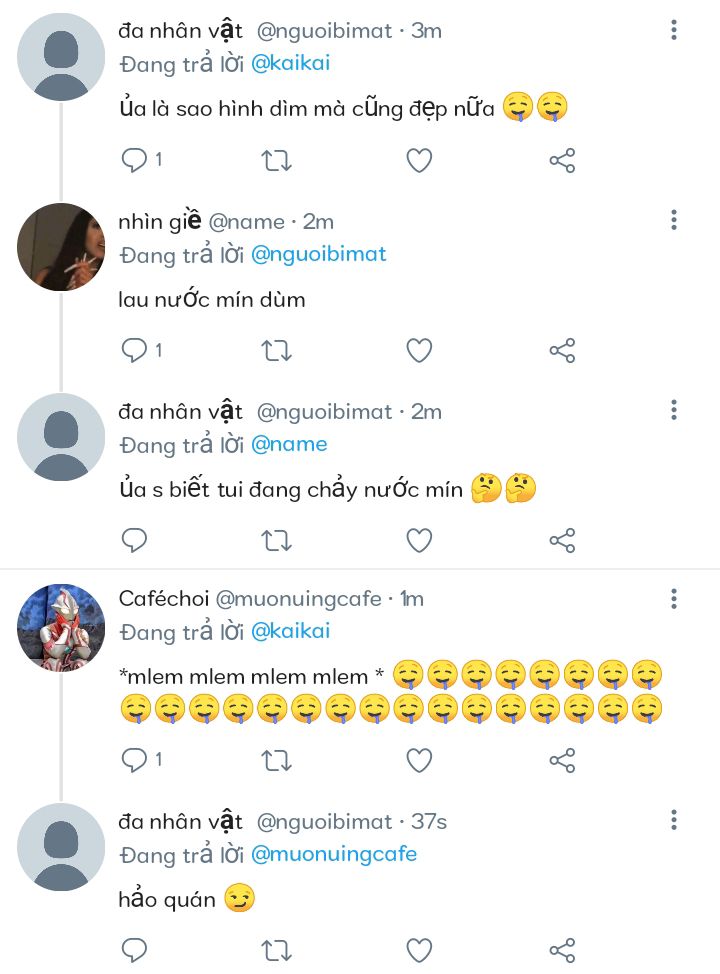
Task: Open @kaikai link above "Ủa là sao hình dìm"
Action: pyautogui.click(x=290, y=64)
